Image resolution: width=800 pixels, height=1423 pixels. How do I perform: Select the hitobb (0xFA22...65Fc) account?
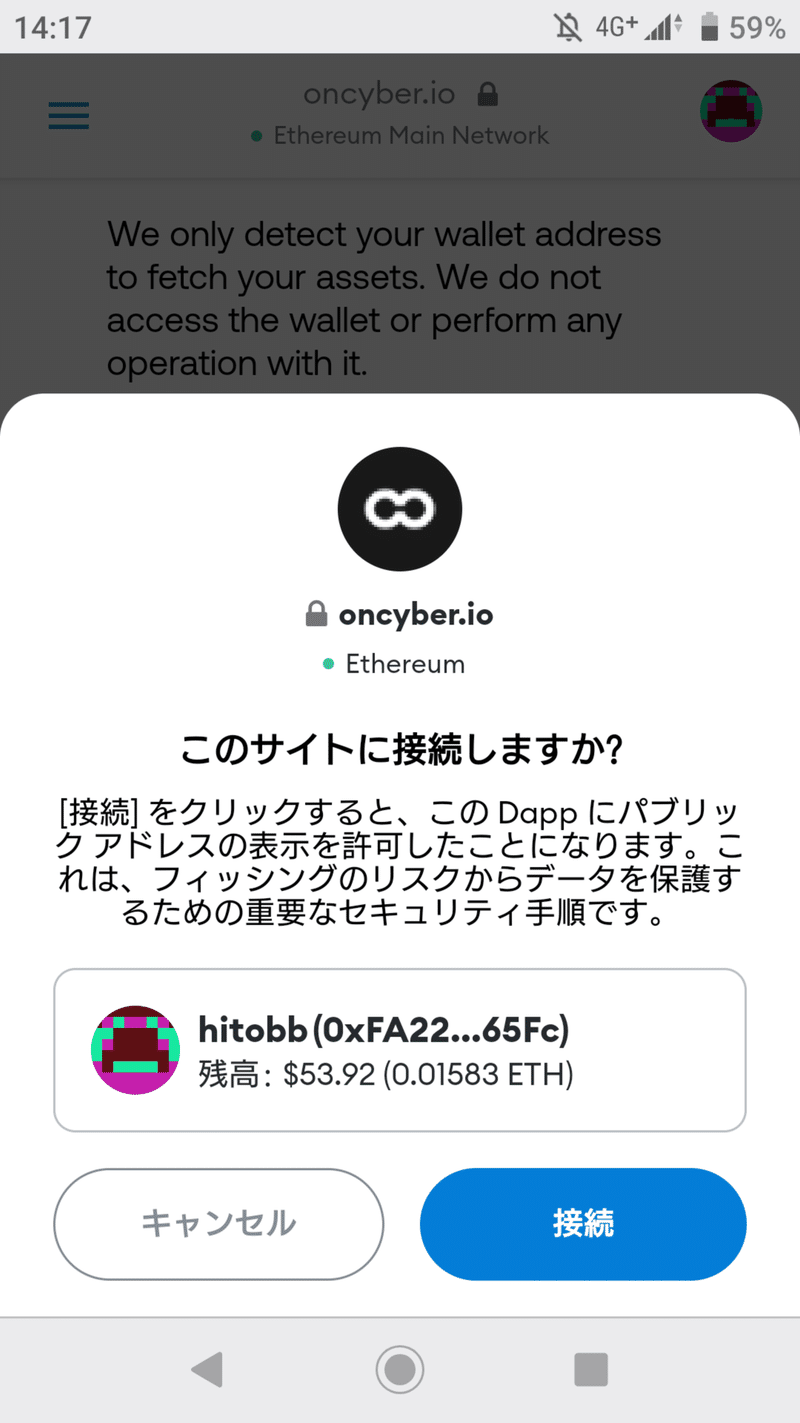(x=399, y=1050)
